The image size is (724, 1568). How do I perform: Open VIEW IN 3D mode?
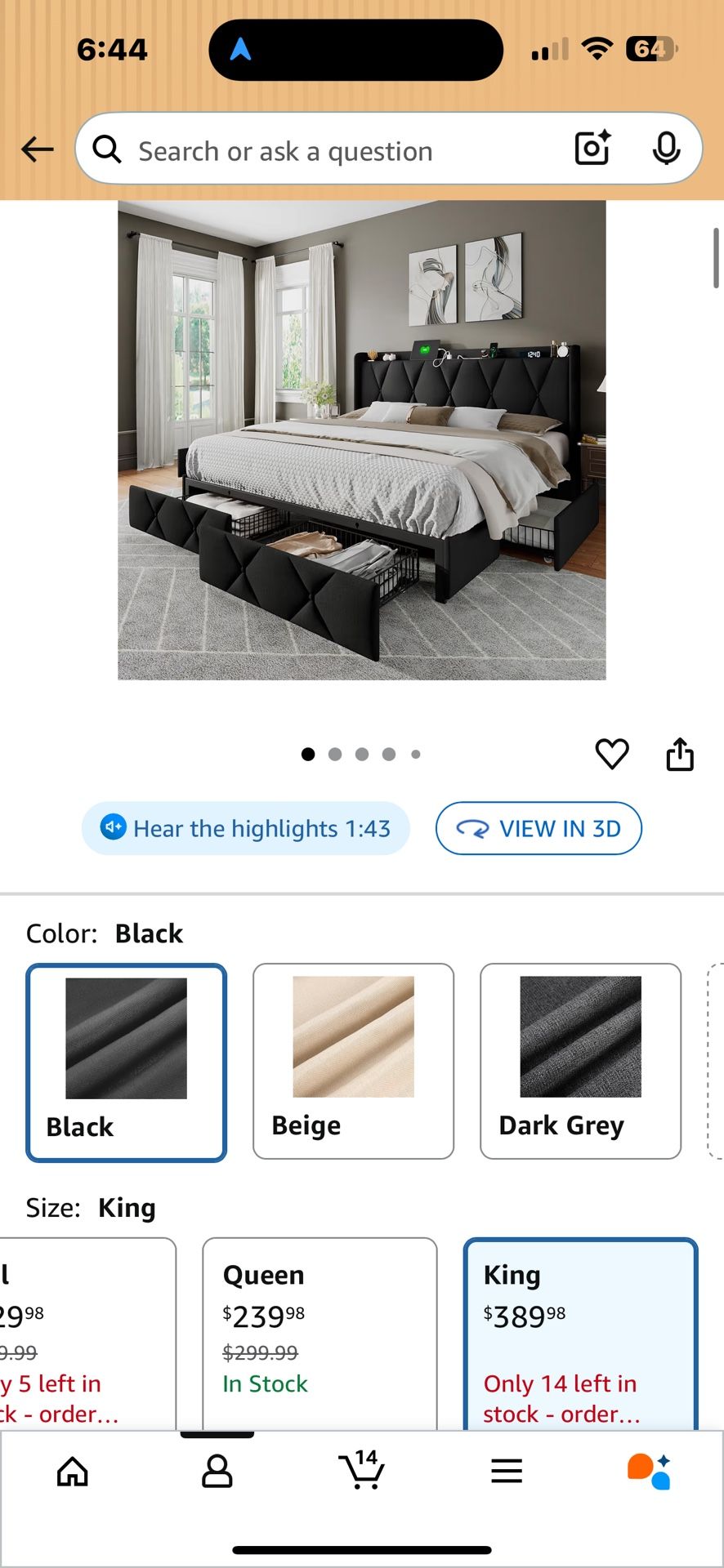point(539,828)
